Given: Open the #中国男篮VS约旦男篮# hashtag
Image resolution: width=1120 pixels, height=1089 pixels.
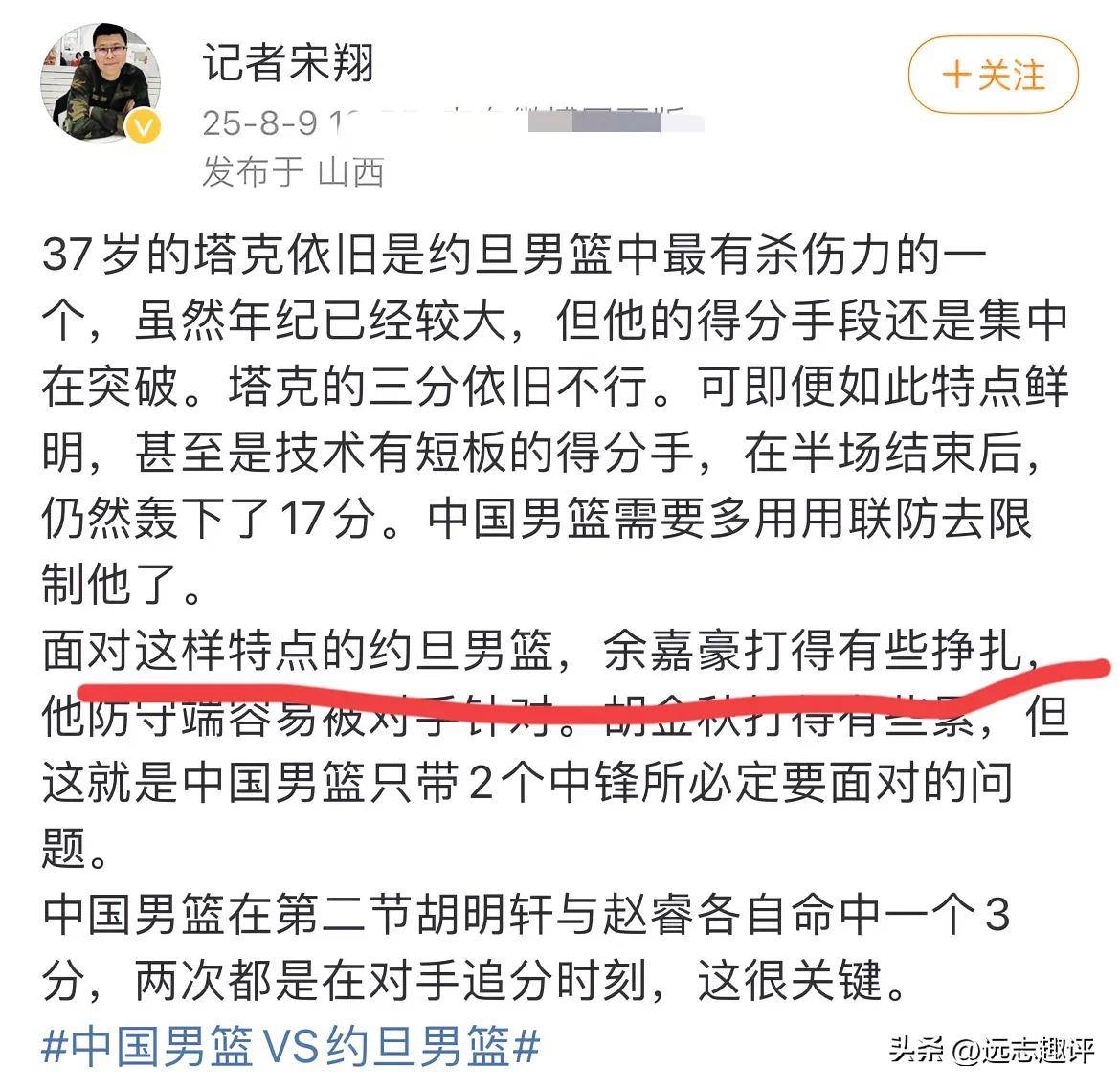Looking at the screenshot, I should point(291,1047).
